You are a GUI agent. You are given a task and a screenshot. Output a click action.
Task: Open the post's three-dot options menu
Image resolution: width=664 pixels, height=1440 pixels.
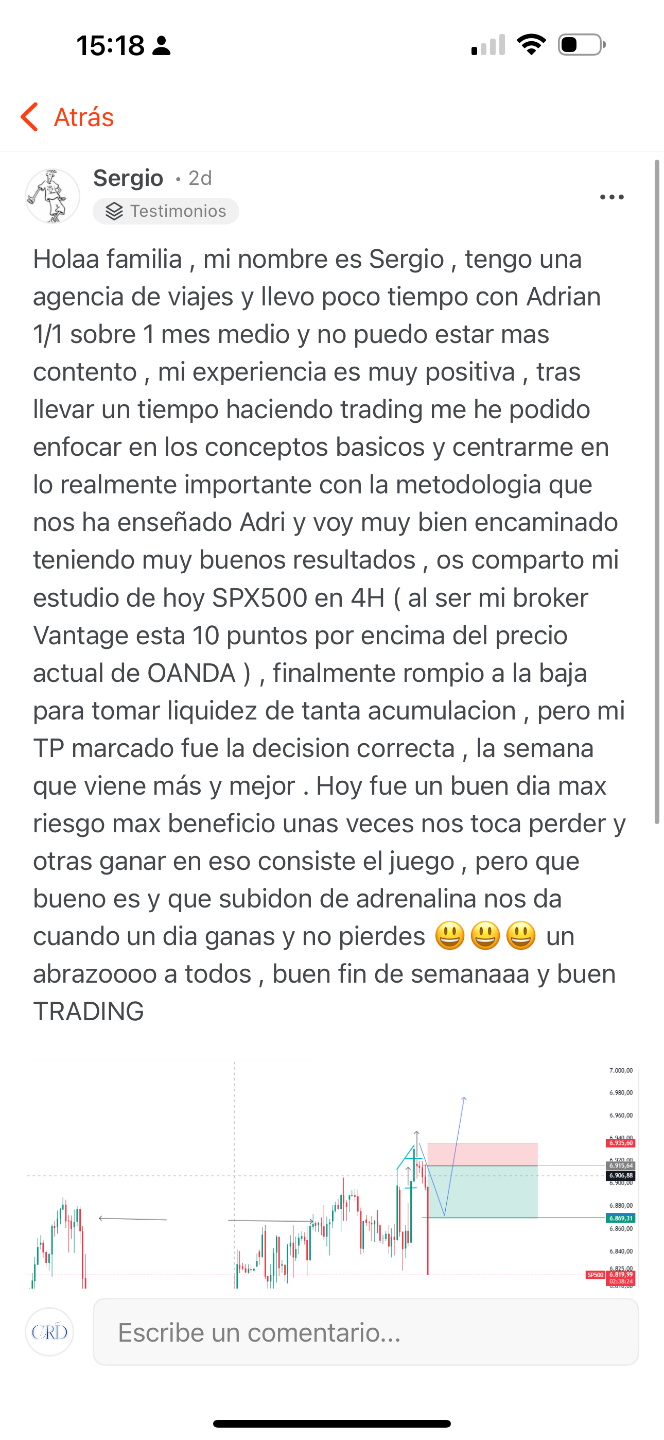611,197
